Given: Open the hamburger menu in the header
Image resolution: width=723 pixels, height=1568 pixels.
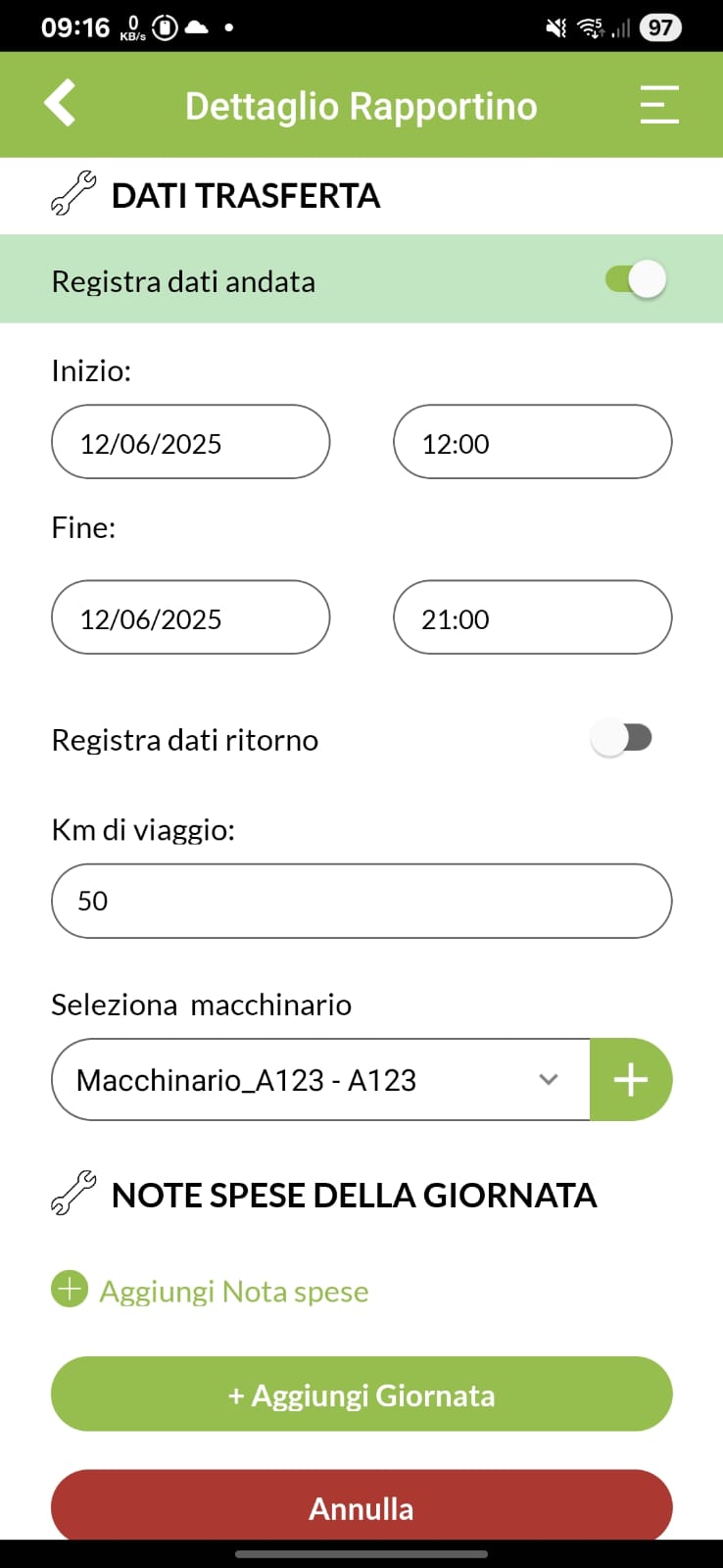Looking at the screenshot, I should 659,105.
